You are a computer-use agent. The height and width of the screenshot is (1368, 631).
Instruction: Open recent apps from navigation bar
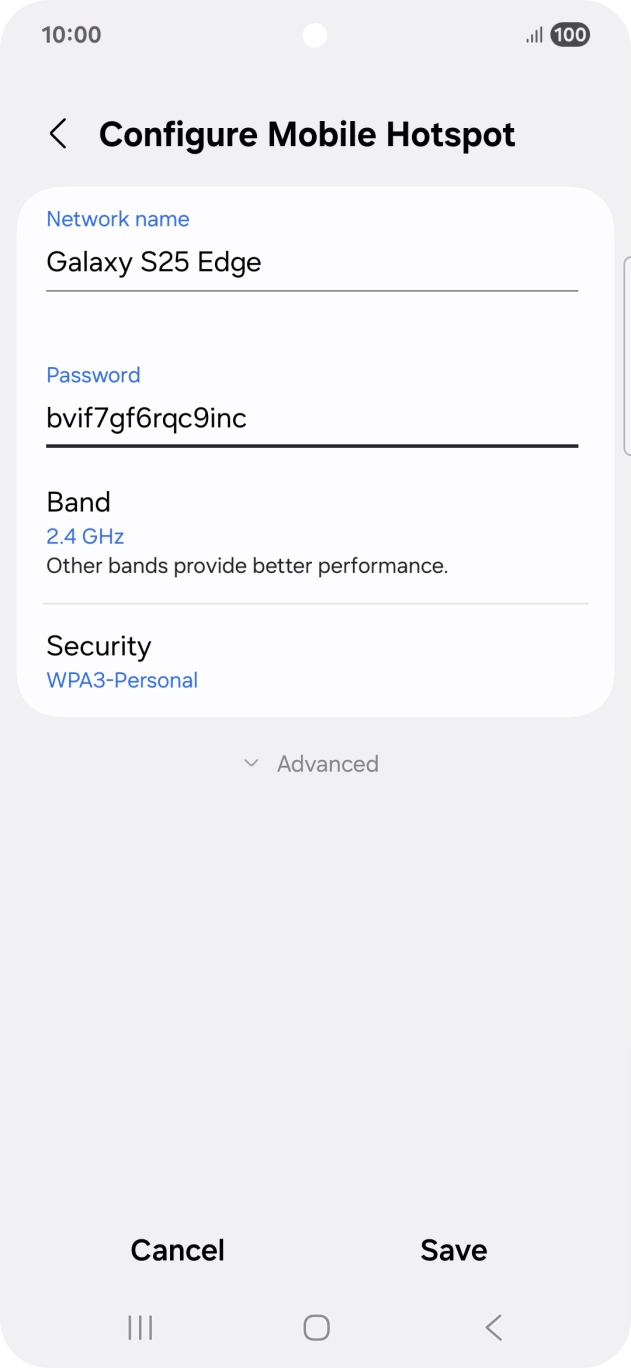(x=140, y=1327)
